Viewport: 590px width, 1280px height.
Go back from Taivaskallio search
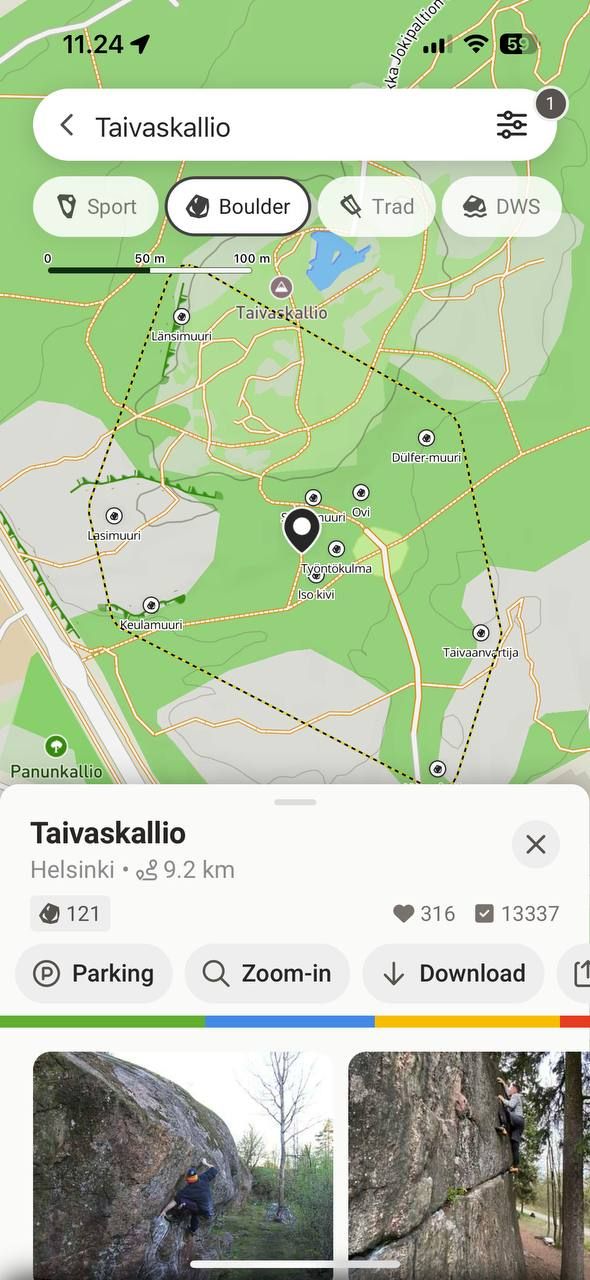(67, 125)
